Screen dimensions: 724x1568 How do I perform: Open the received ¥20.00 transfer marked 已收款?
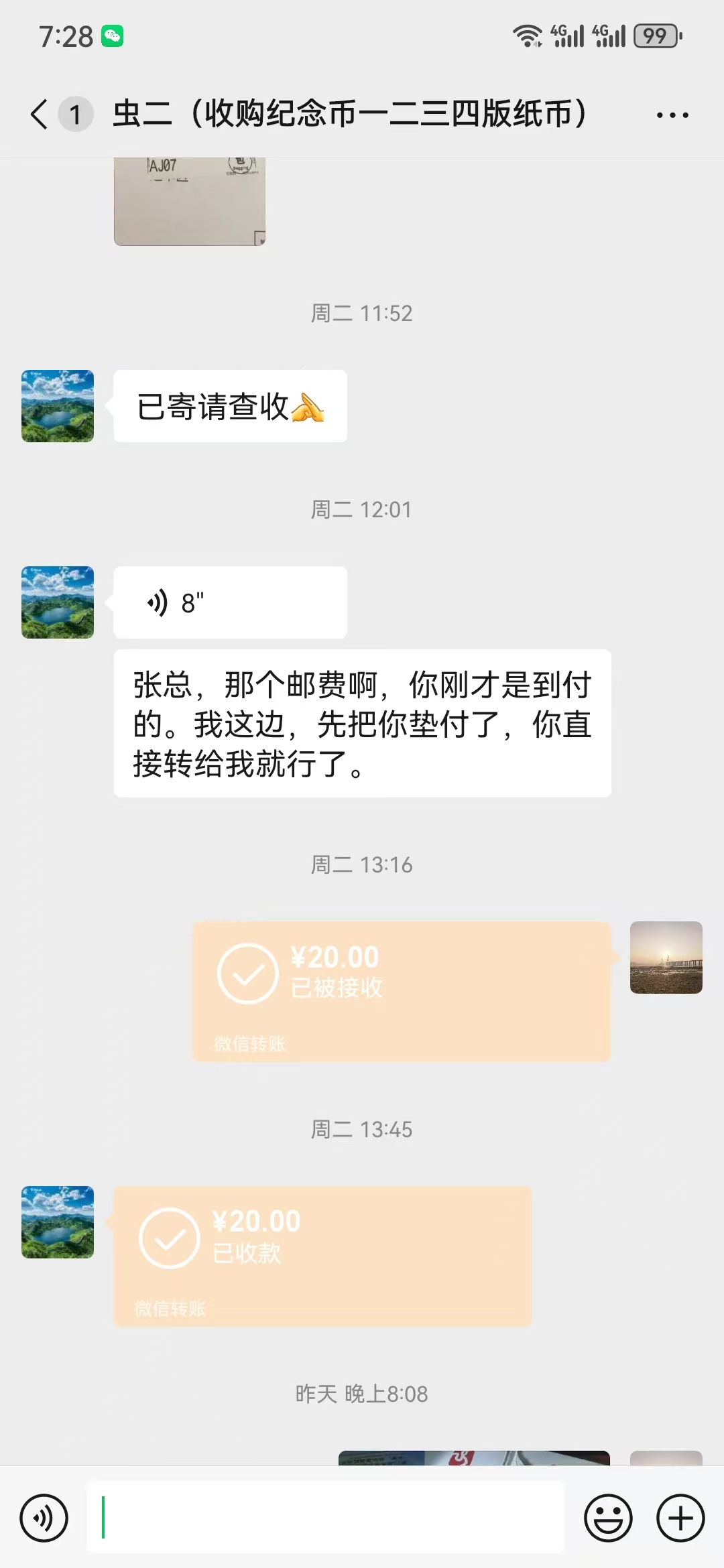coord(322,1256)
